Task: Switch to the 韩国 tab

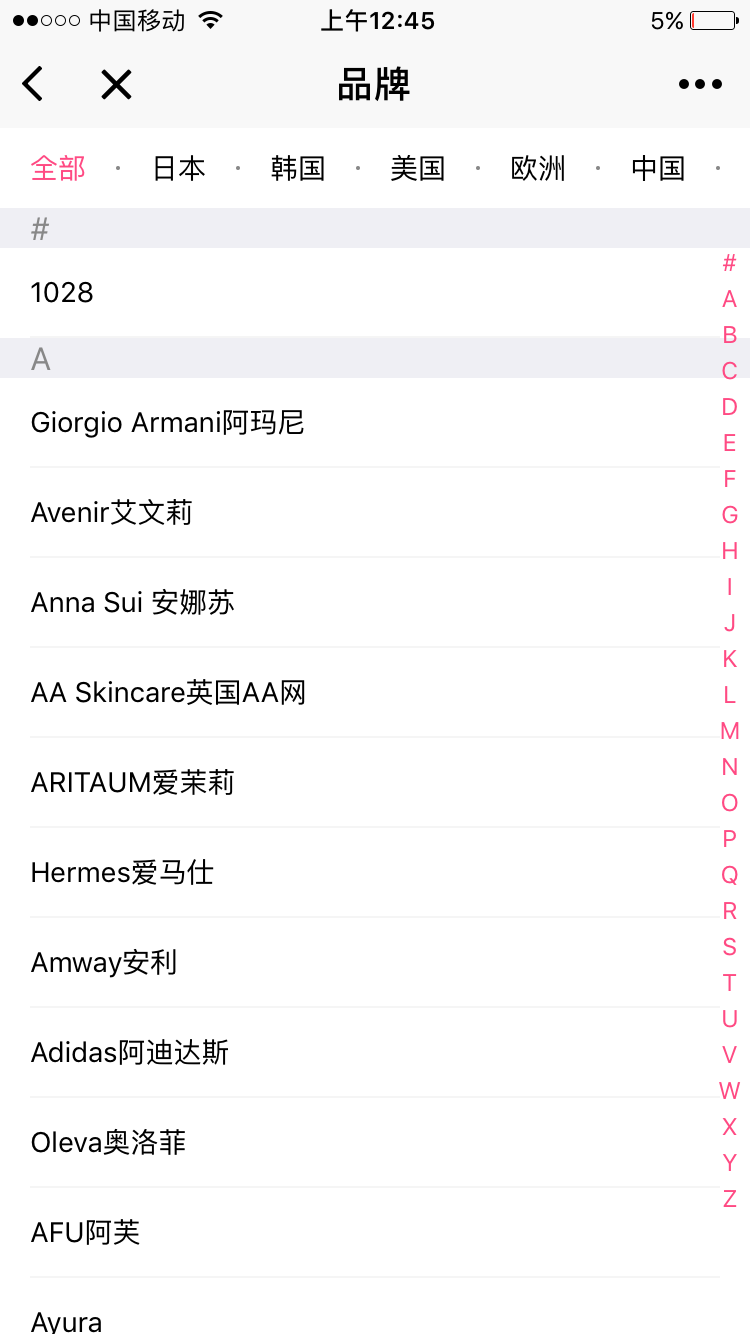Action: [298, 168]
